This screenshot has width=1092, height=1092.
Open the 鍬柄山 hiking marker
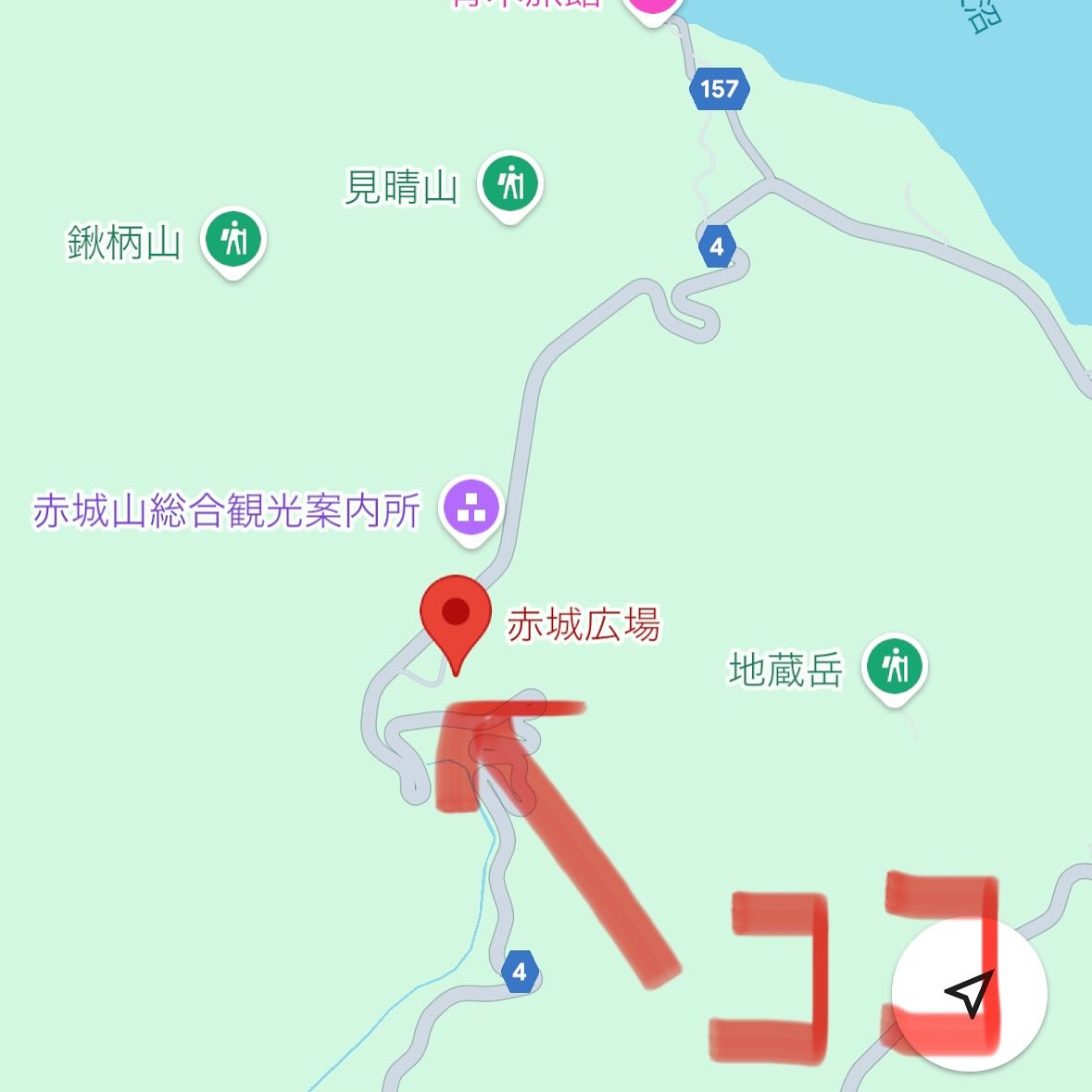234,239
